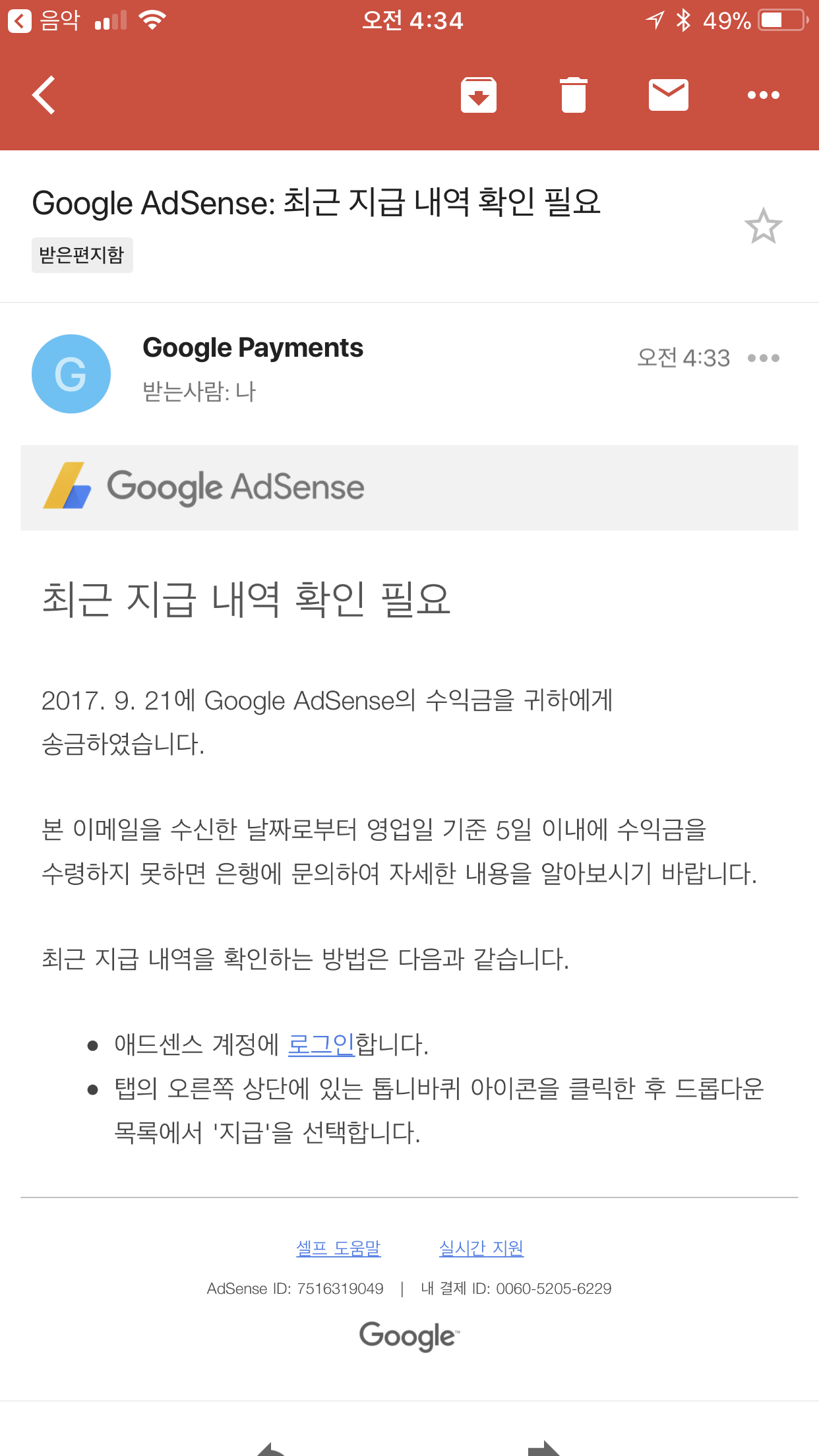
Task: Archive this email
Action: point(478,96)
